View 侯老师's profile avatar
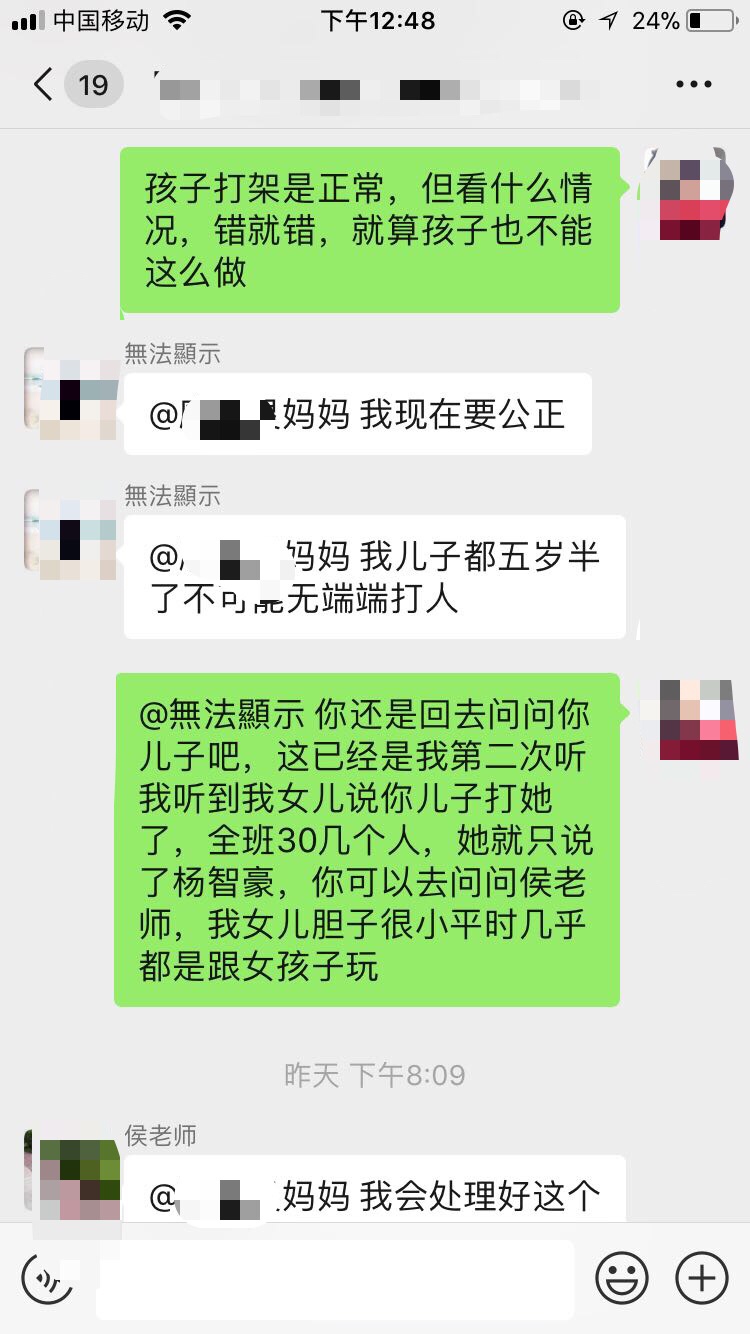The height and width of the screenshot is (1334, 750). (72, 1175)
